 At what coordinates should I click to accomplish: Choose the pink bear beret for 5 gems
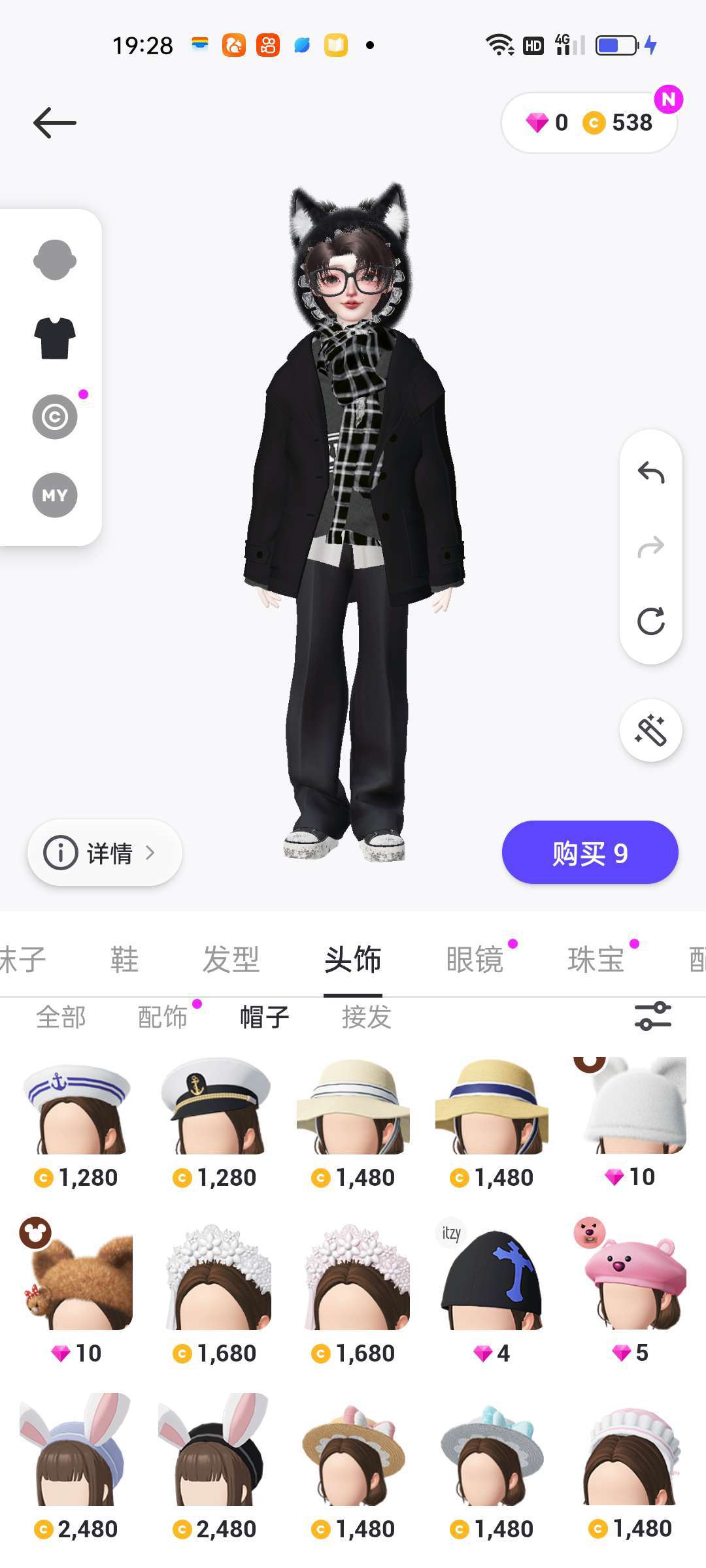[x=630, y=1290]
